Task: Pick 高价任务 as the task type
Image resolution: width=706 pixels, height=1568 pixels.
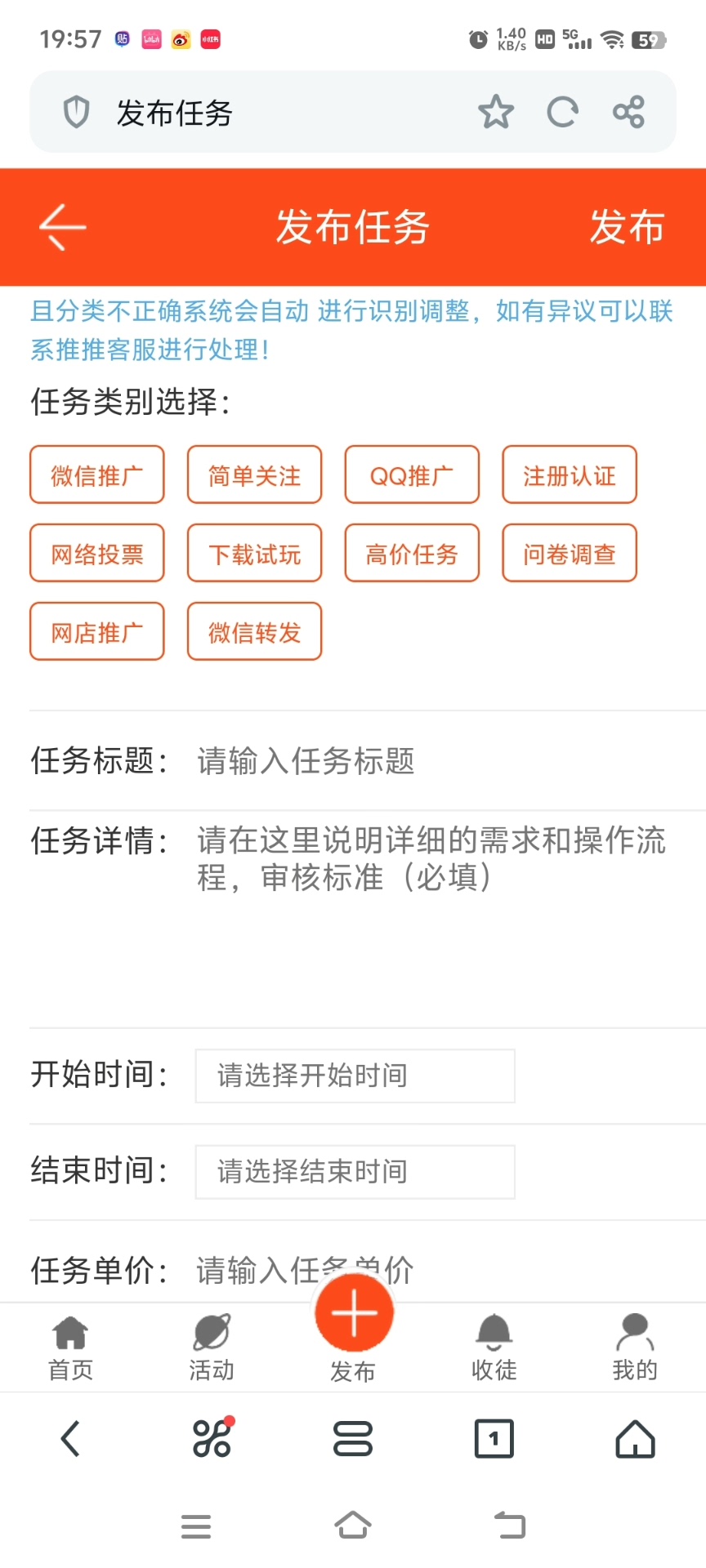Action: click(412, 553)
